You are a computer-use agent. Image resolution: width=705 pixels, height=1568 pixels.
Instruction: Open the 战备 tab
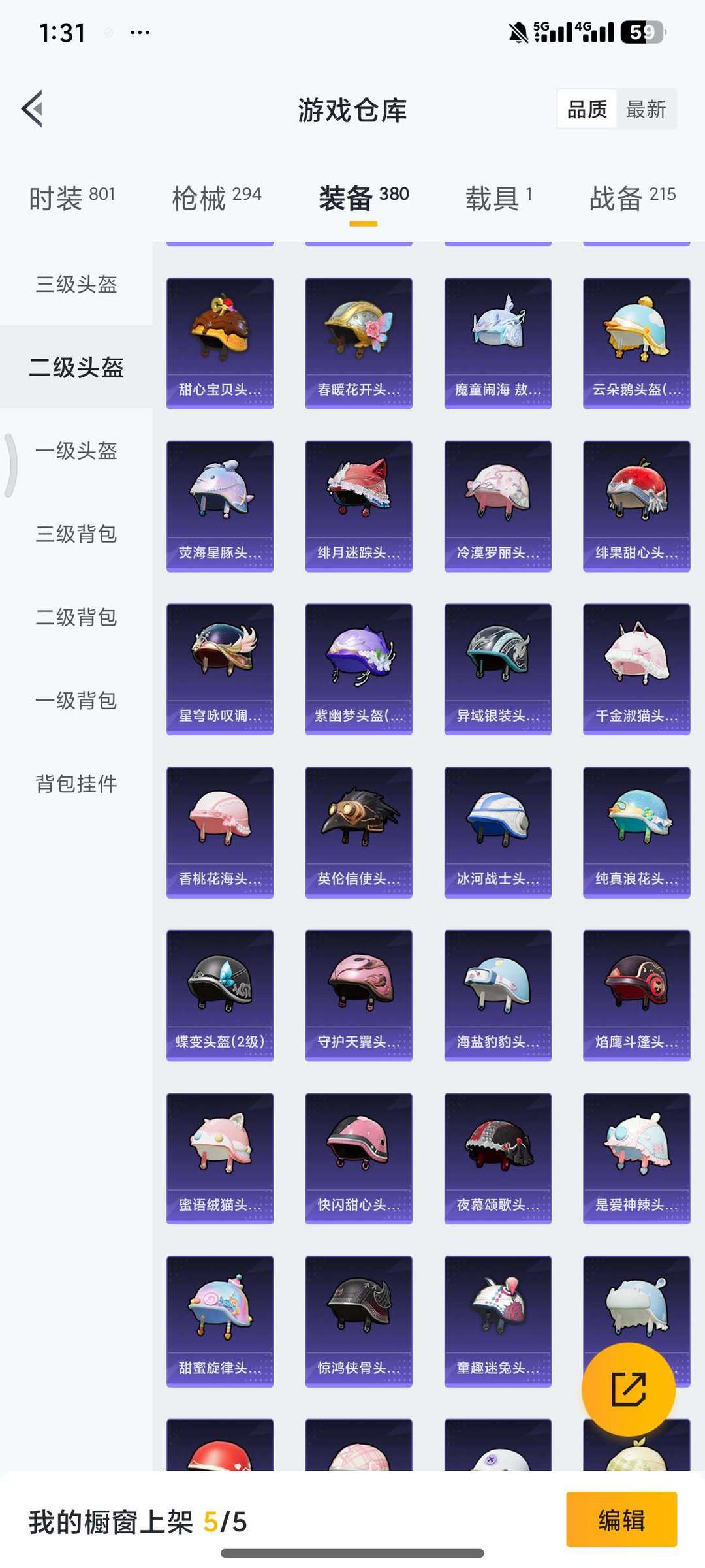[x=632, y=197]
